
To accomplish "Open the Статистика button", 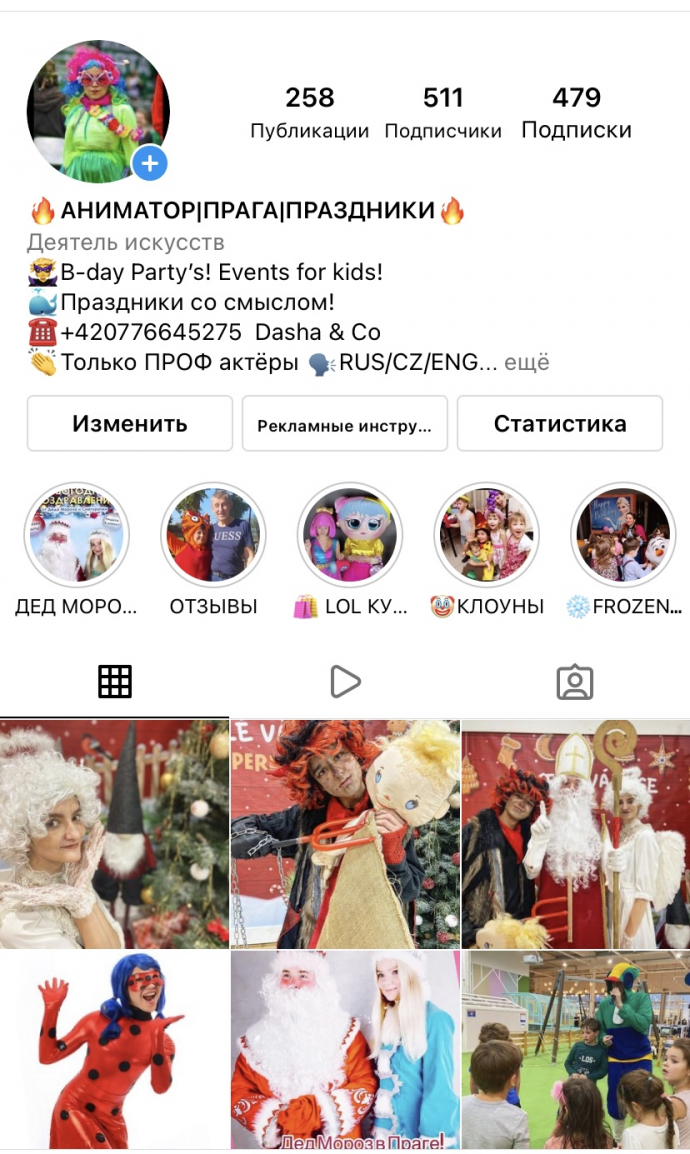I will pos(559,424).
